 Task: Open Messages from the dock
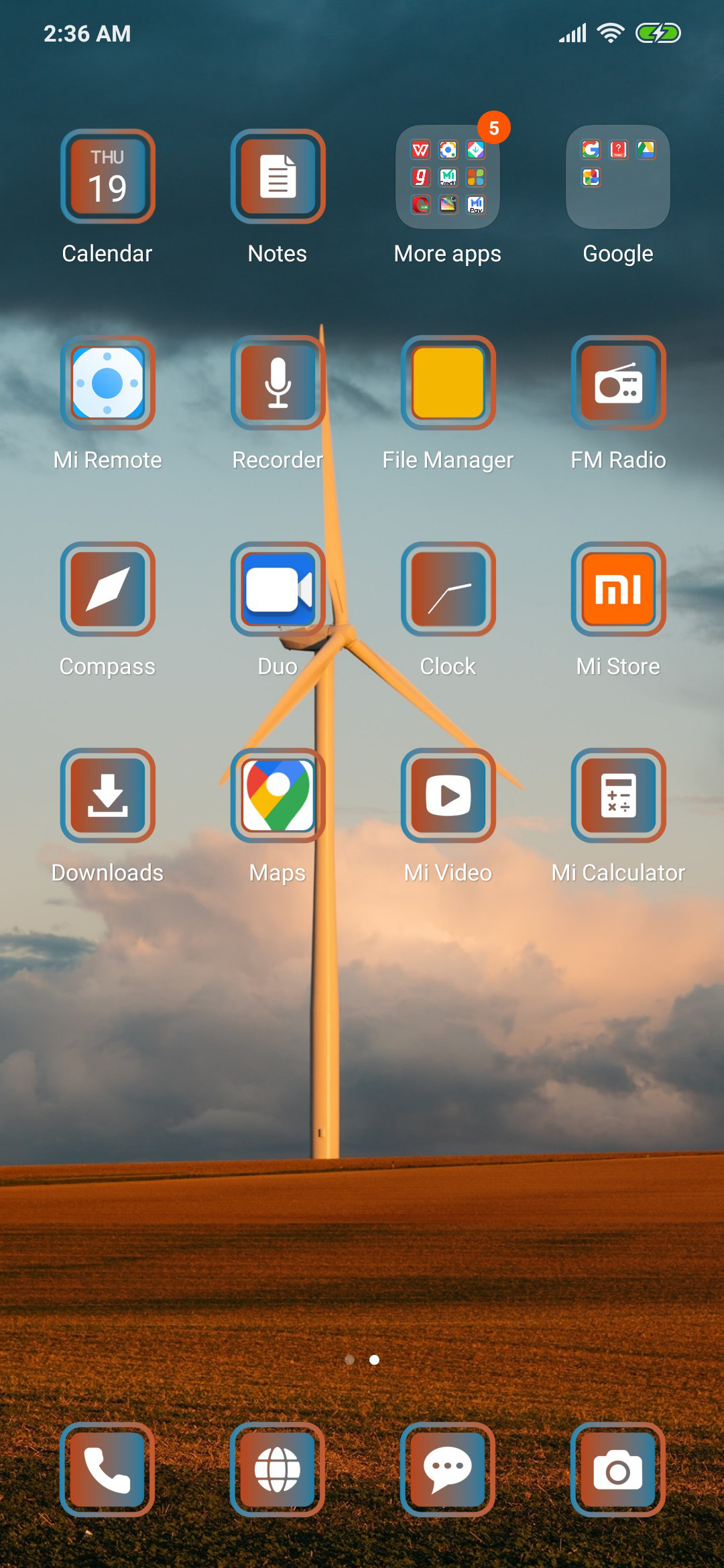[448, 1469]
